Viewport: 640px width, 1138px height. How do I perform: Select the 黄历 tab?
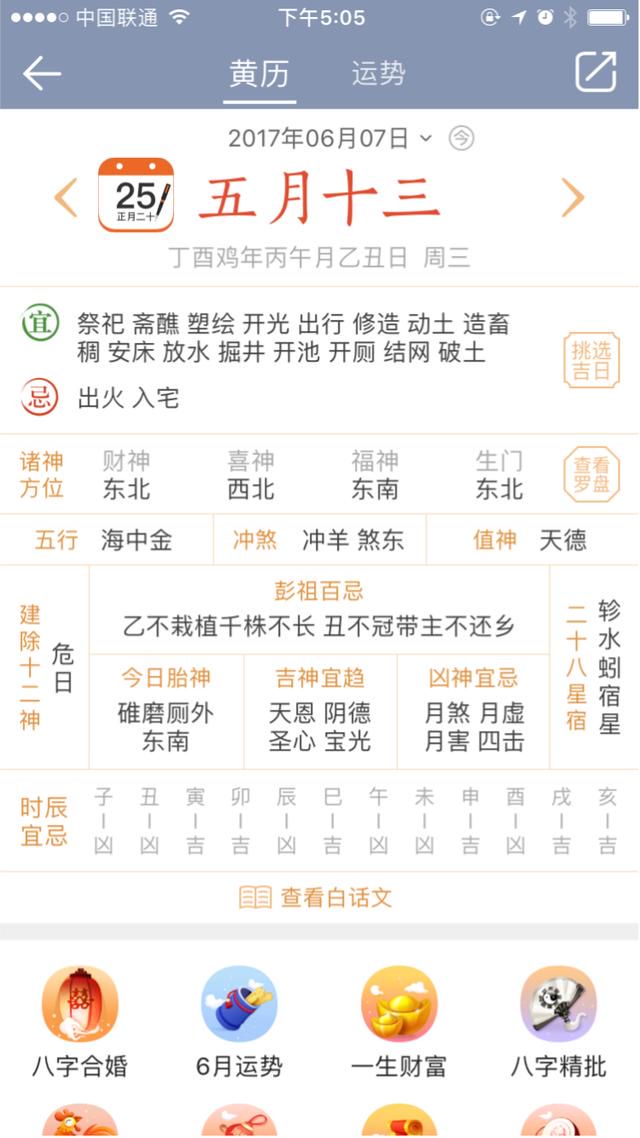click(259, 73)
